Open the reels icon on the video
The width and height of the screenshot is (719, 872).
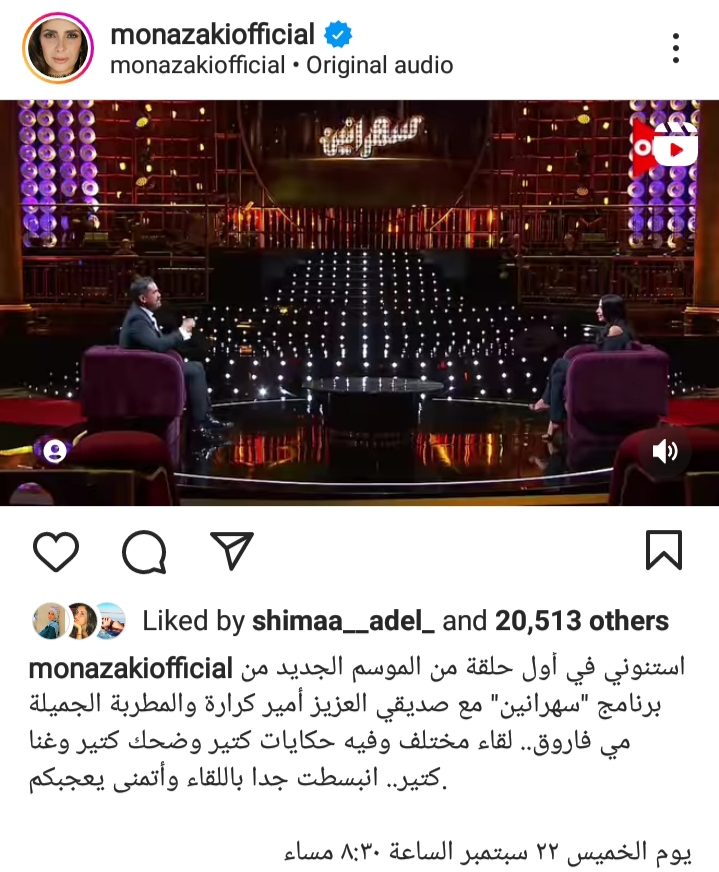click(x=666, y=149)
